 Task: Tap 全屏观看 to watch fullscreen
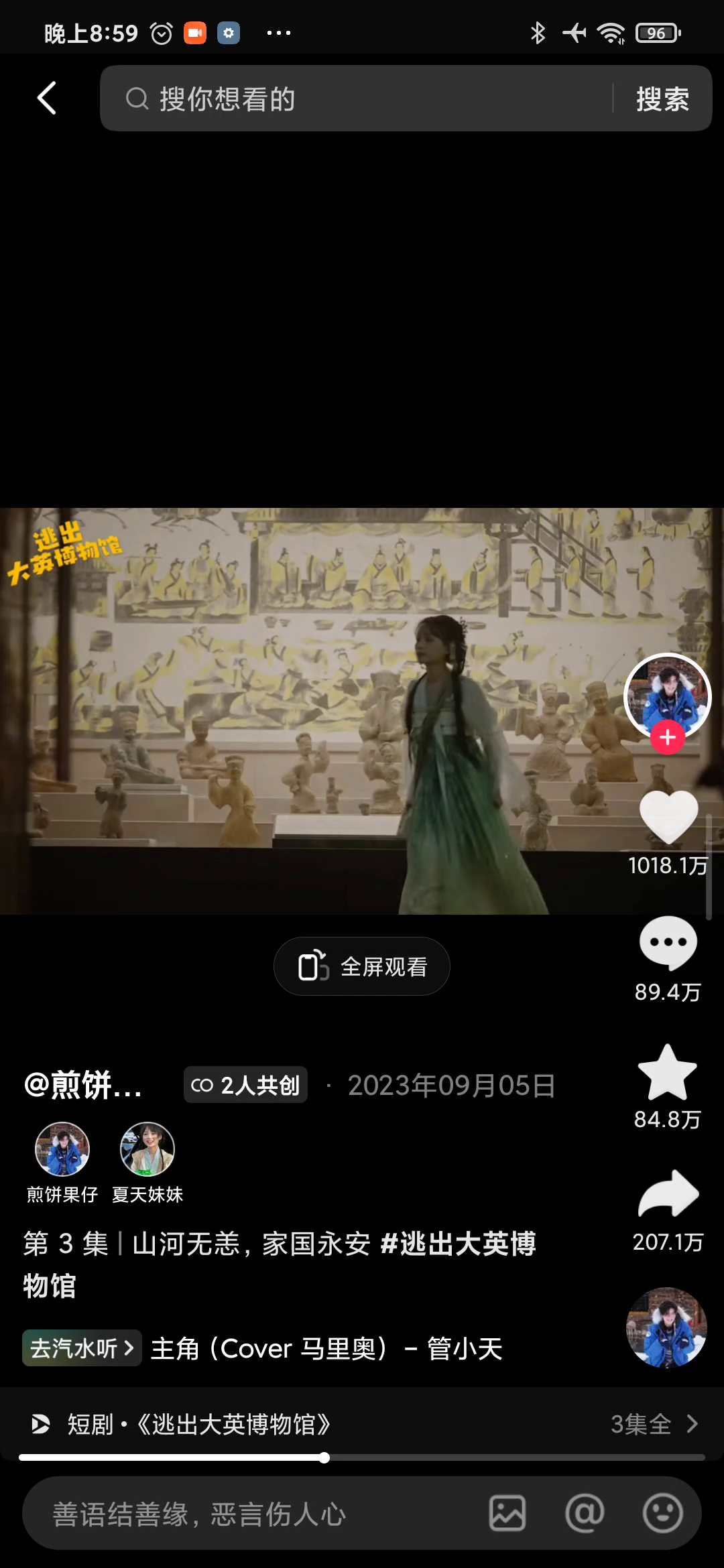pyautogui.click(x=362, y=966)
